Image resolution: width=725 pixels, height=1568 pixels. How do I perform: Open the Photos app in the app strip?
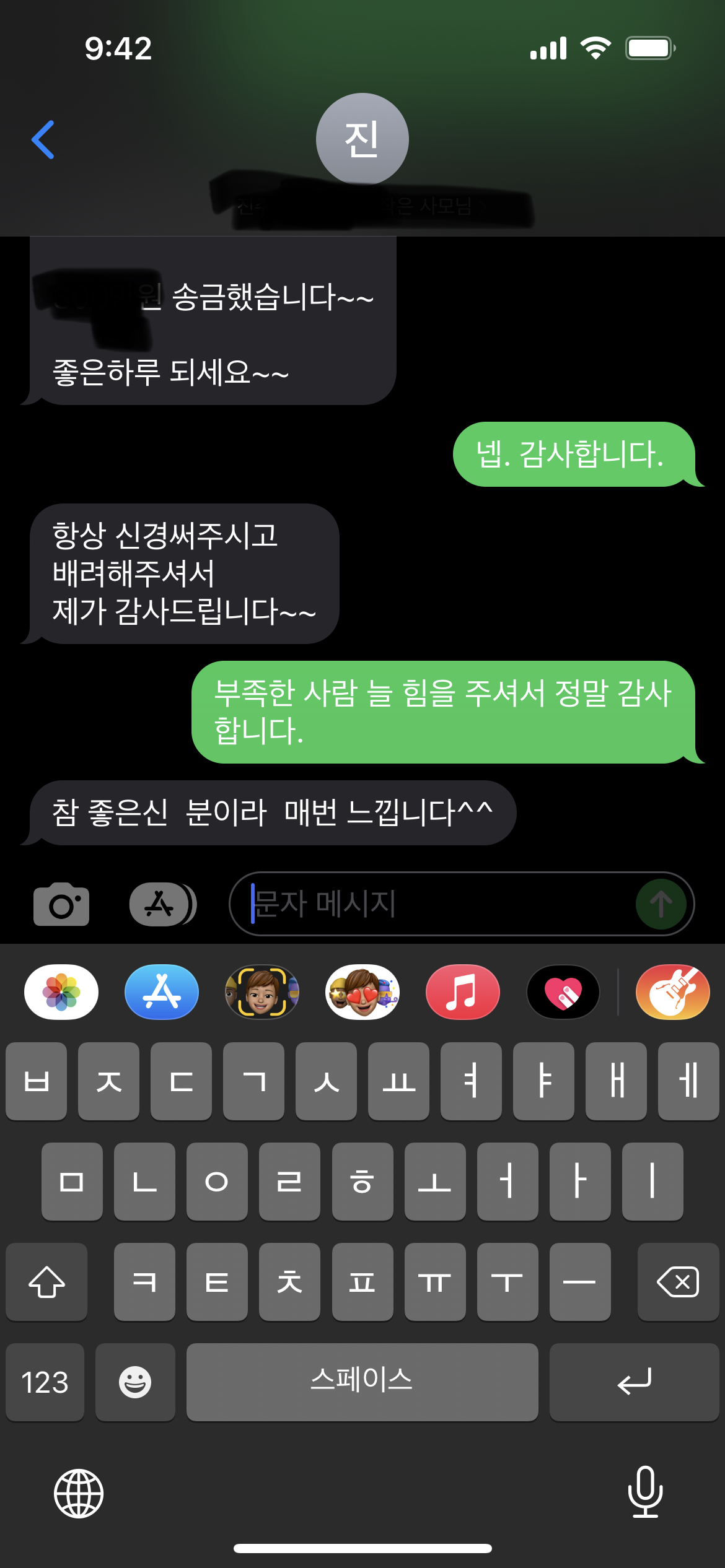tap(61, 992)
